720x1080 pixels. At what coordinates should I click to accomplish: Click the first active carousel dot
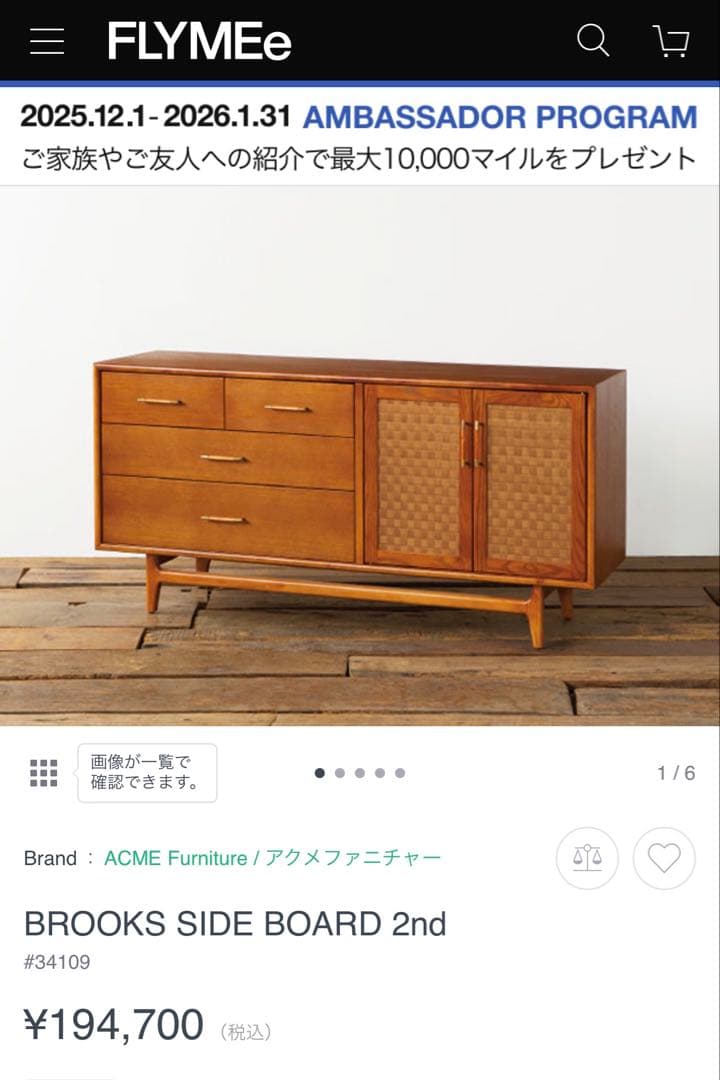pyautogui.click(x=321, y=771)
